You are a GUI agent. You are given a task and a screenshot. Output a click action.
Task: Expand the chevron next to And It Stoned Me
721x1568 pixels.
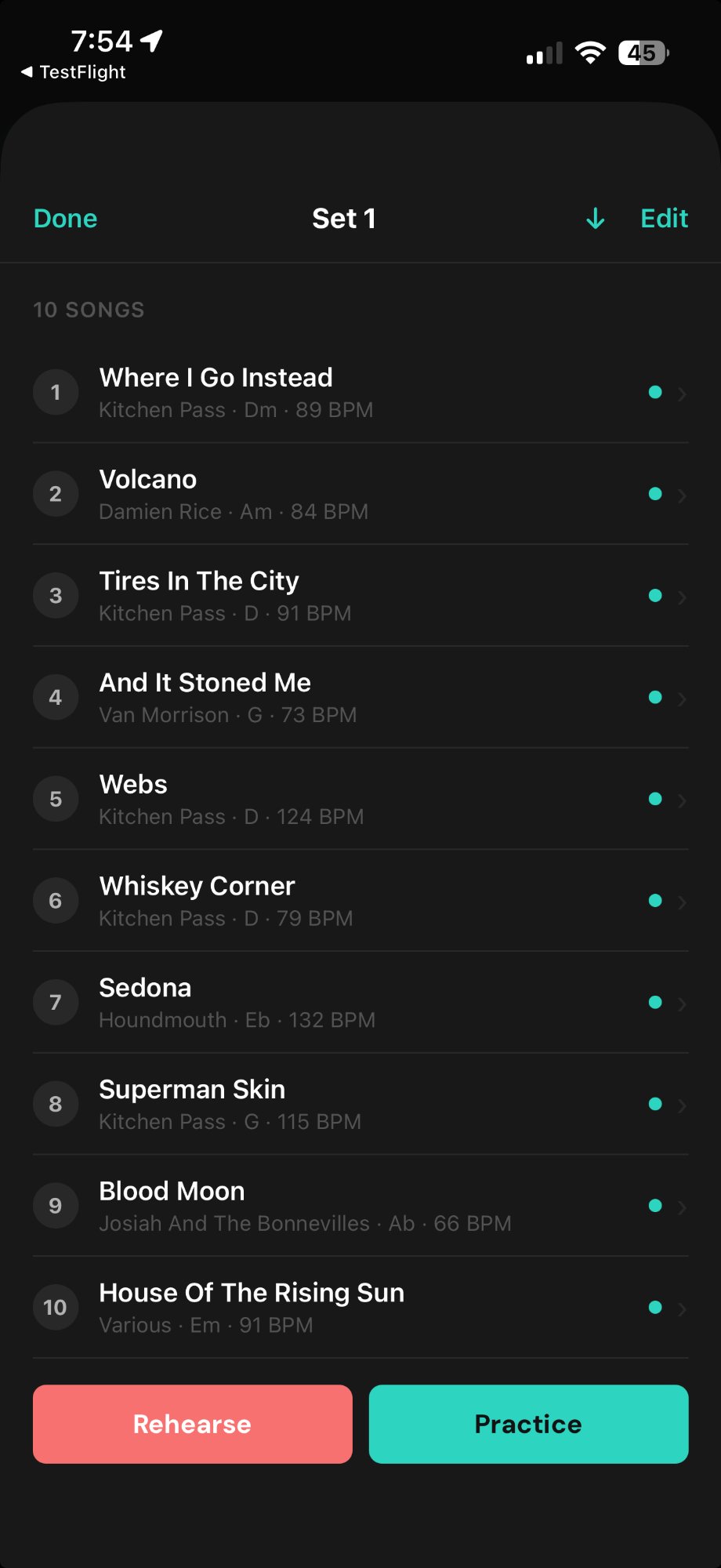click(x=681, y=699)
